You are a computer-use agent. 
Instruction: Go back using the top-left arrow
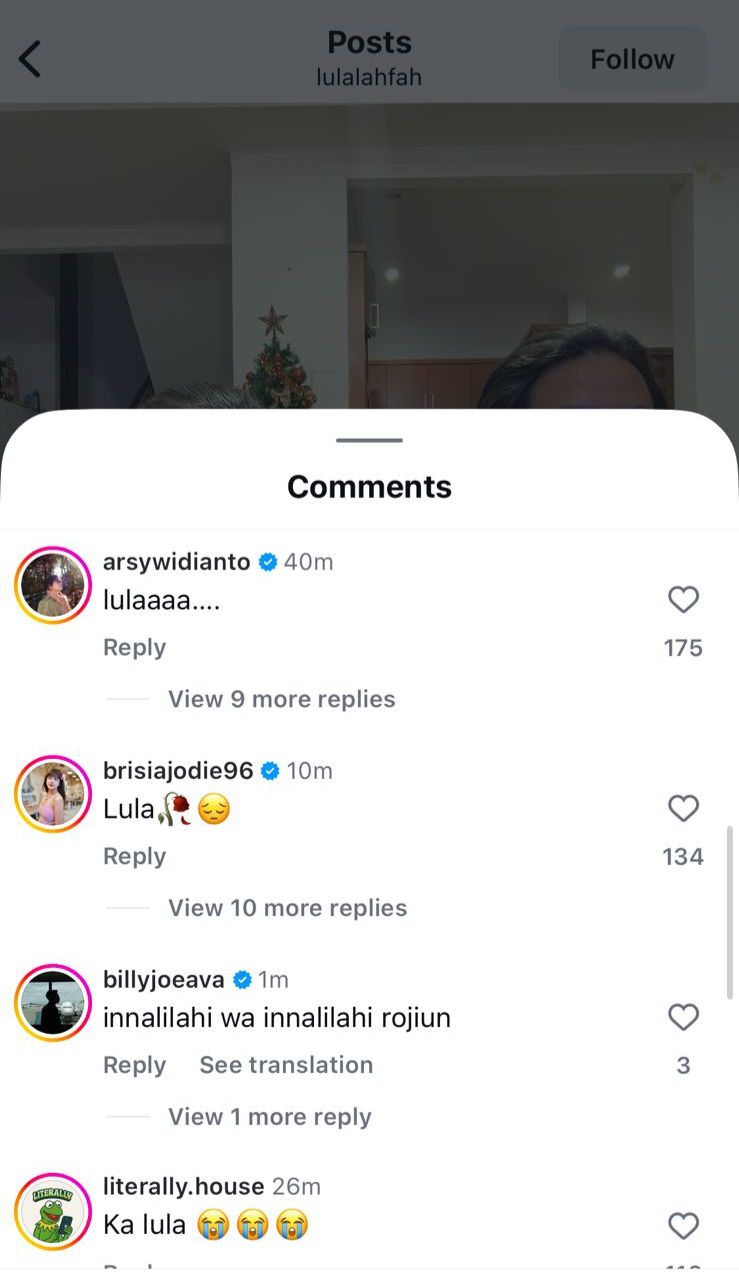(30, 59)
